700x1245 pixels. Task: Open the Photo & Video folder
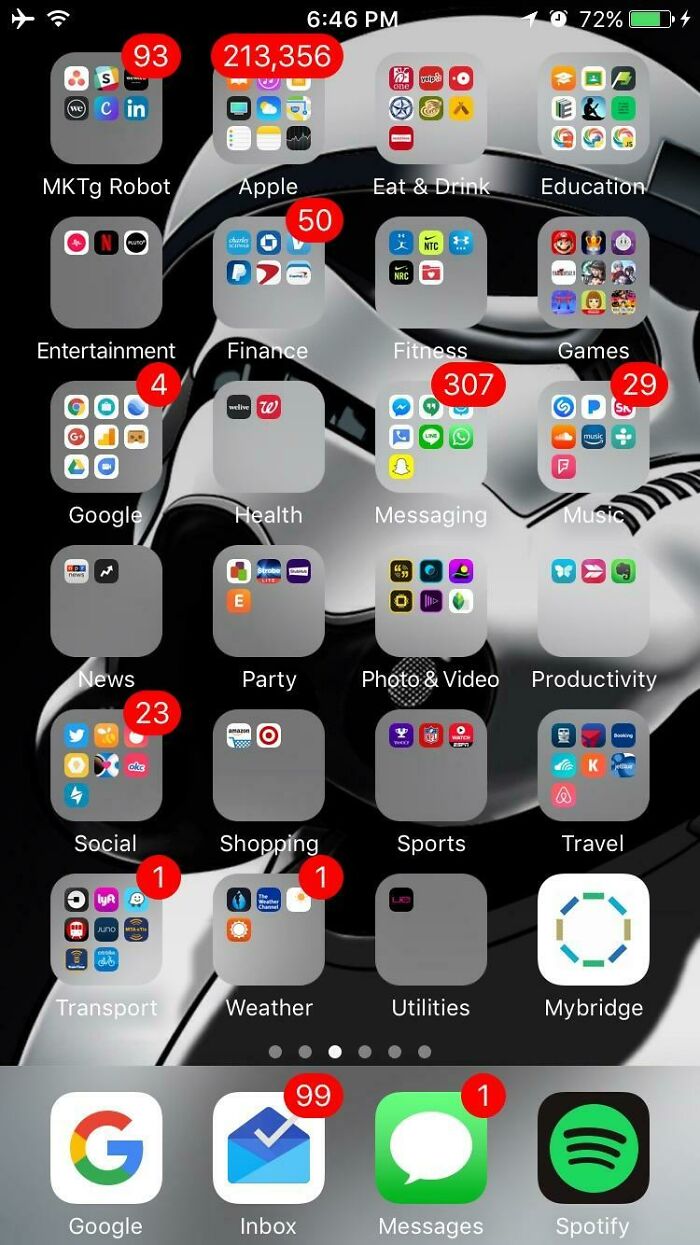tap(431, 600)
